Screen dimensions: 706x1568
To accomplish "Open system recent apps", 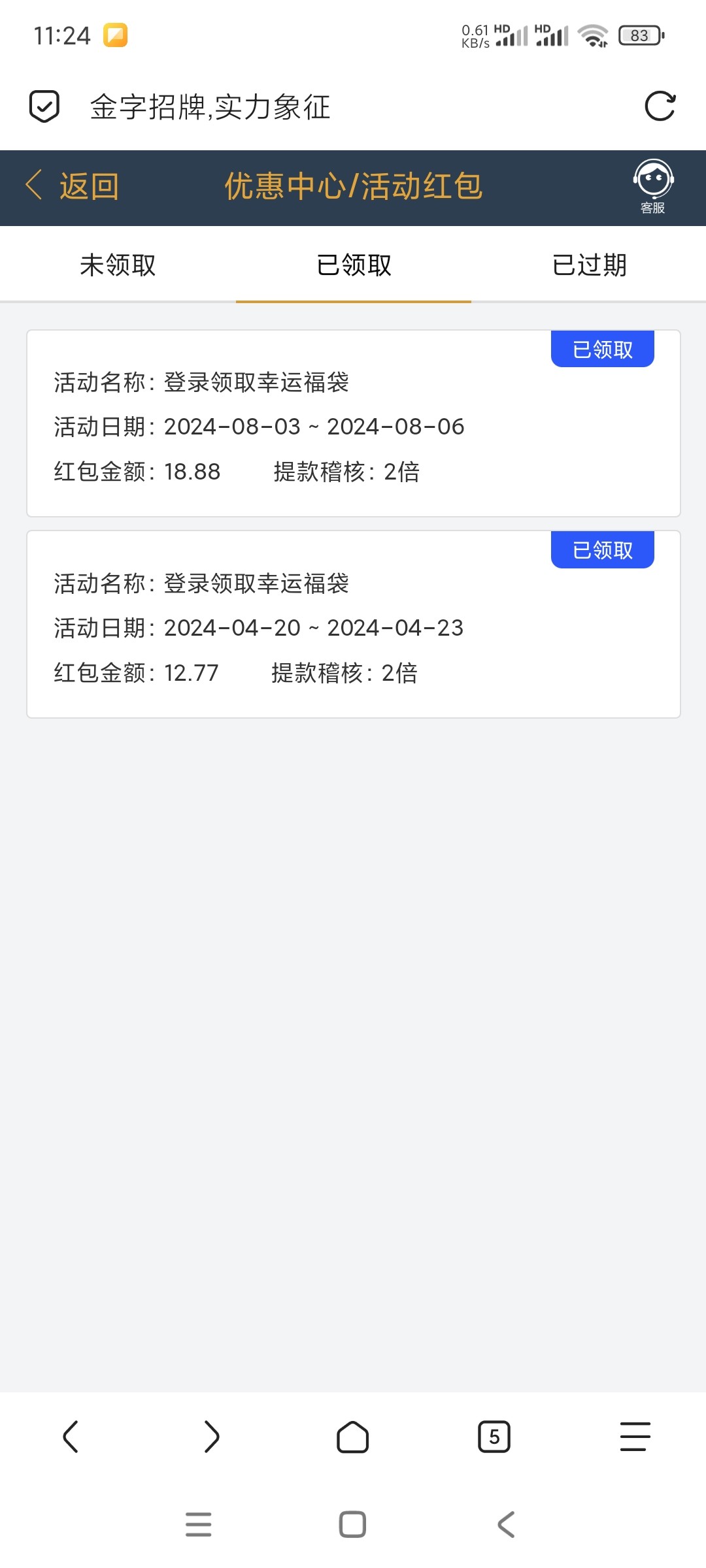I will coord(199,1524).
